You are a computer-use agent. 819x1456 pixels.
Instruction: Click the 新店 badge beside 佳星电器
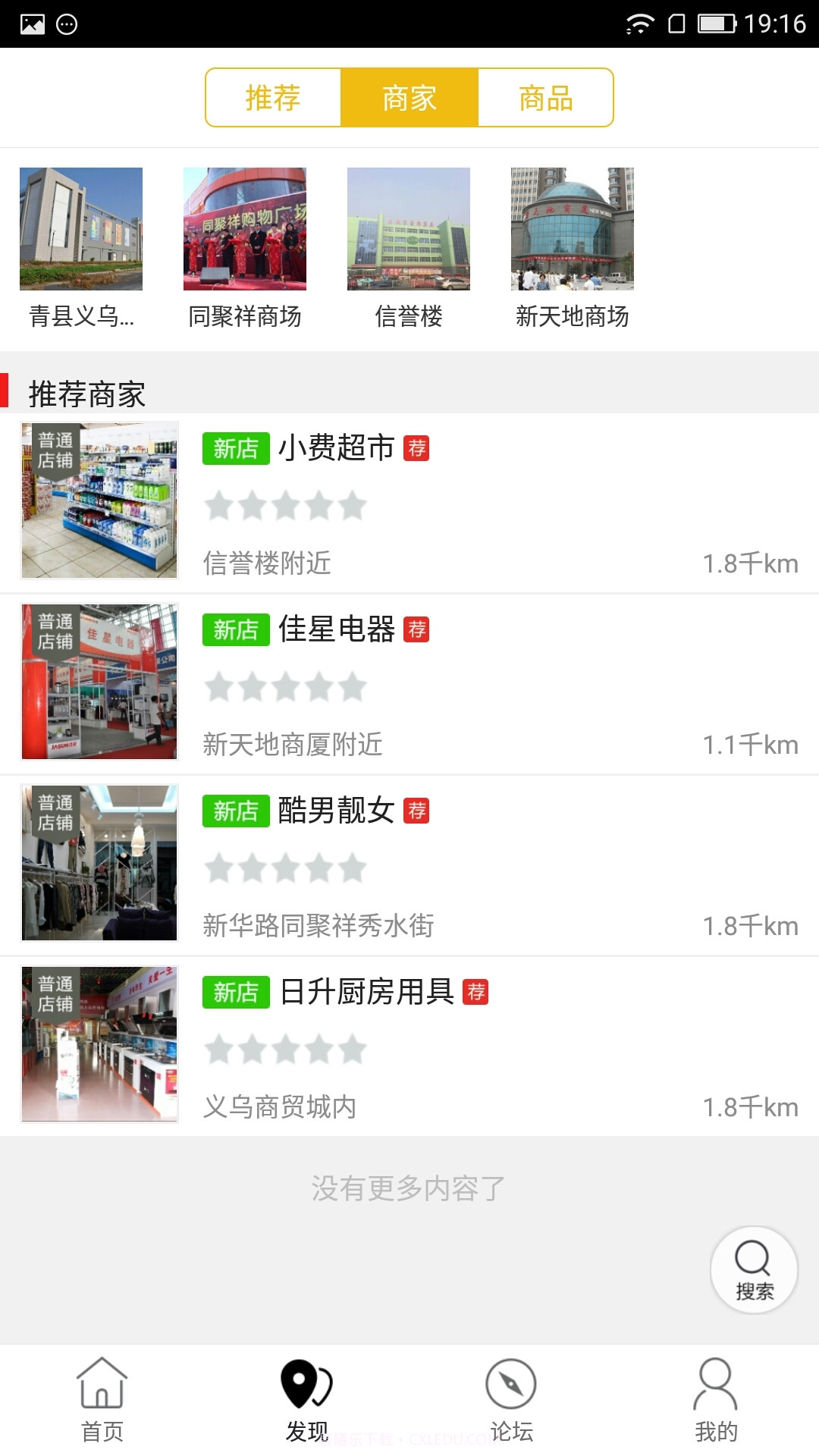[235, 629]
